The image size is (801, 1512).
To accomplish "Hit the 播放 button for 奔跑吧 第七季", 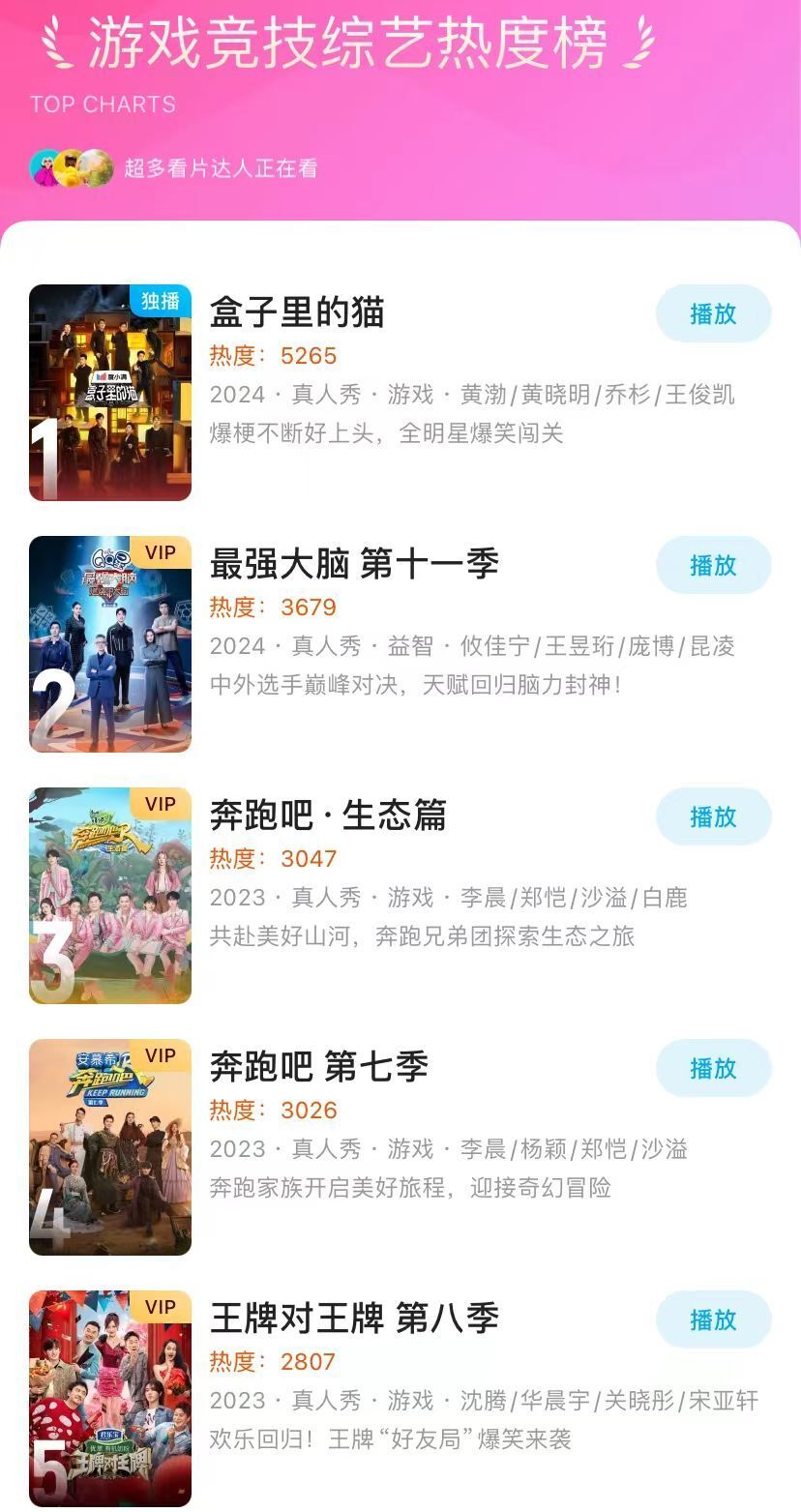I will click(x=713, y=1068).
